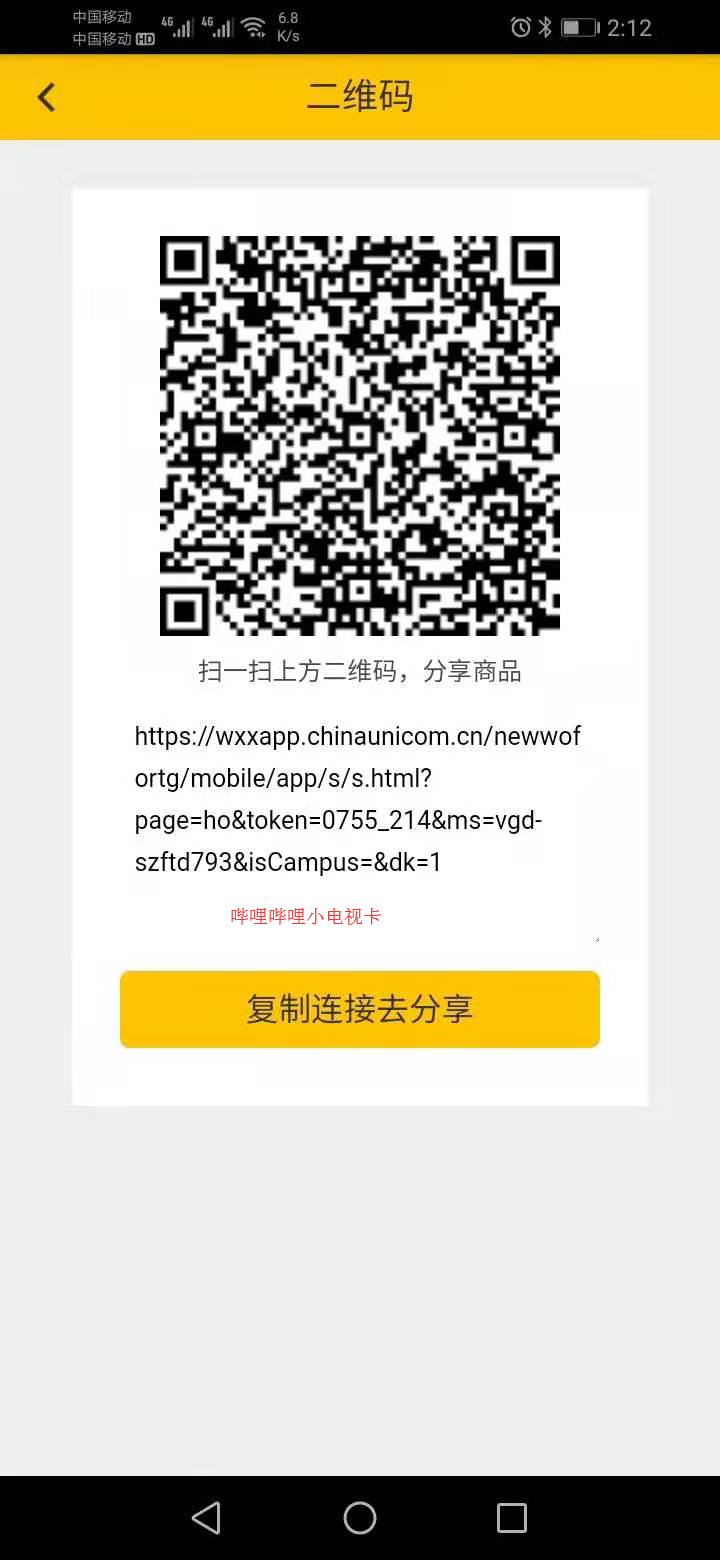Image resolution: width=720 pixels, height=1560 pixels.
Task: Tap the network speed indicator showing 6.8 K/s
Action: coord(287,25)
